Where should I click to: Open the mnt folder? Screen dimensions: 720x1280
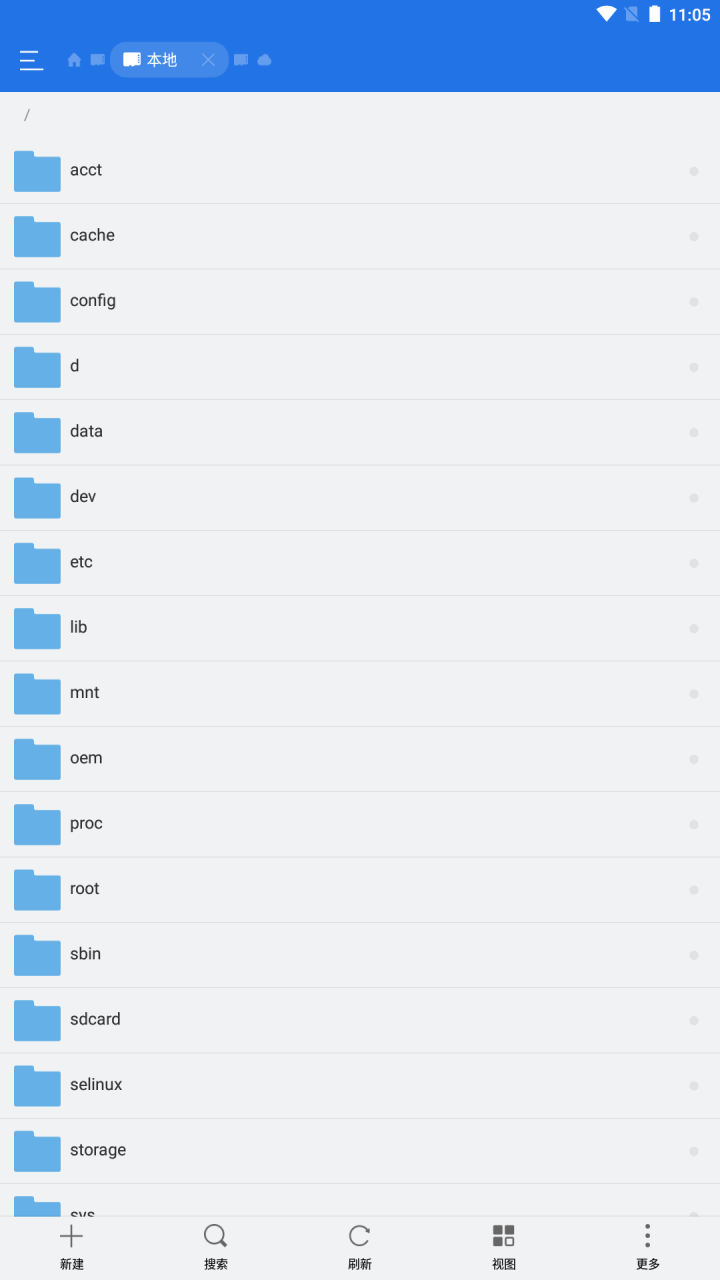pos(84,693)
